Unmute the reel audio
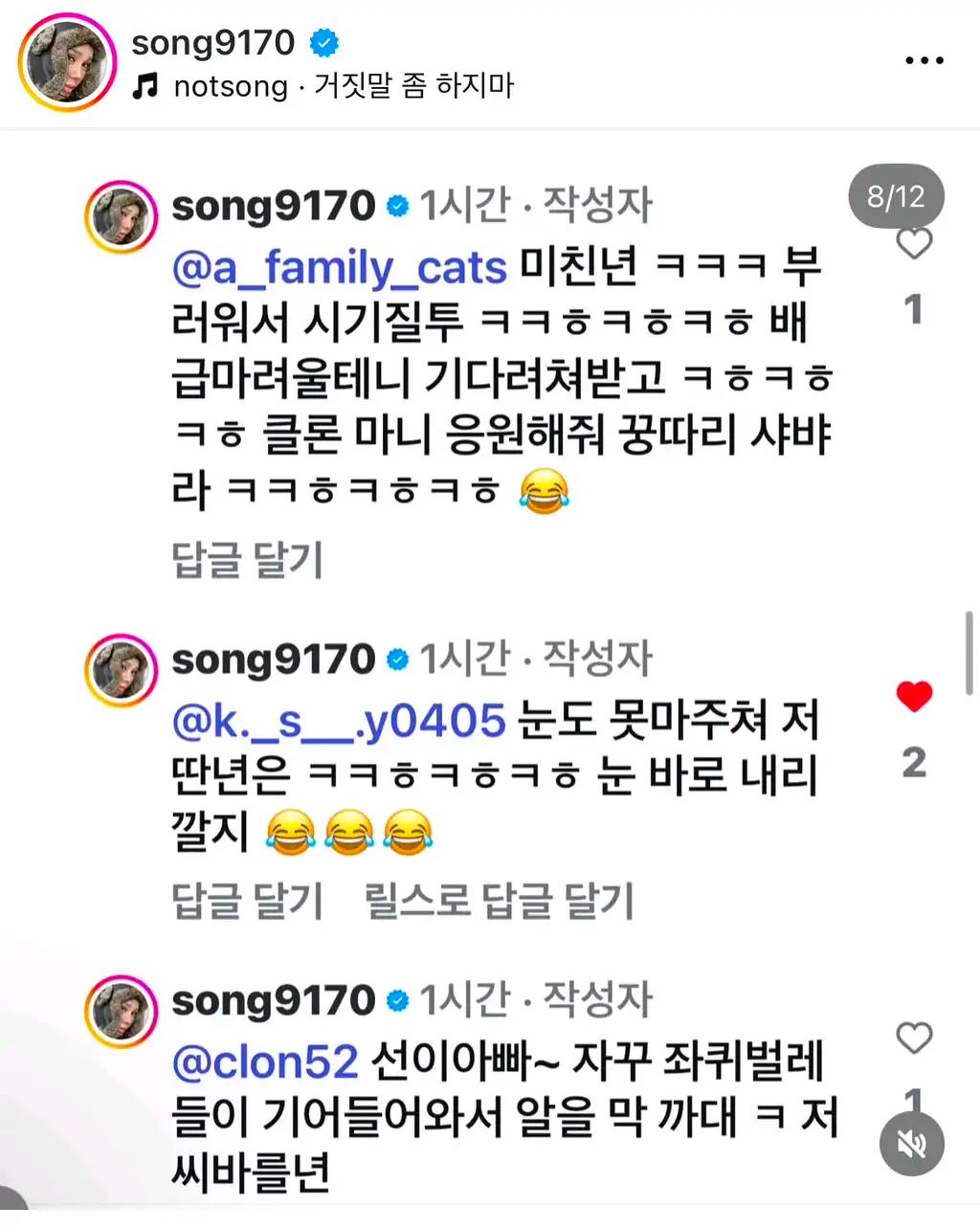 911,1145
